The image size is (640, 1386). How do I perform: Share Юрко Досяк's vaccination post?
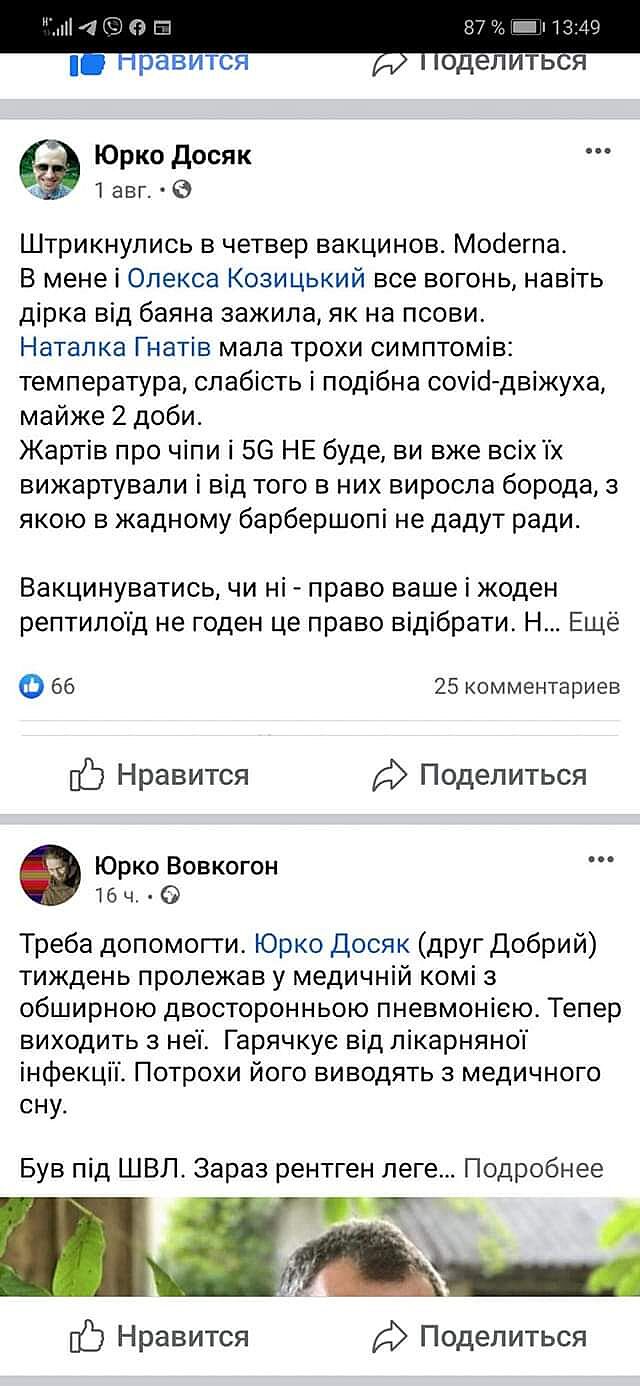click(x=479, y=774)
